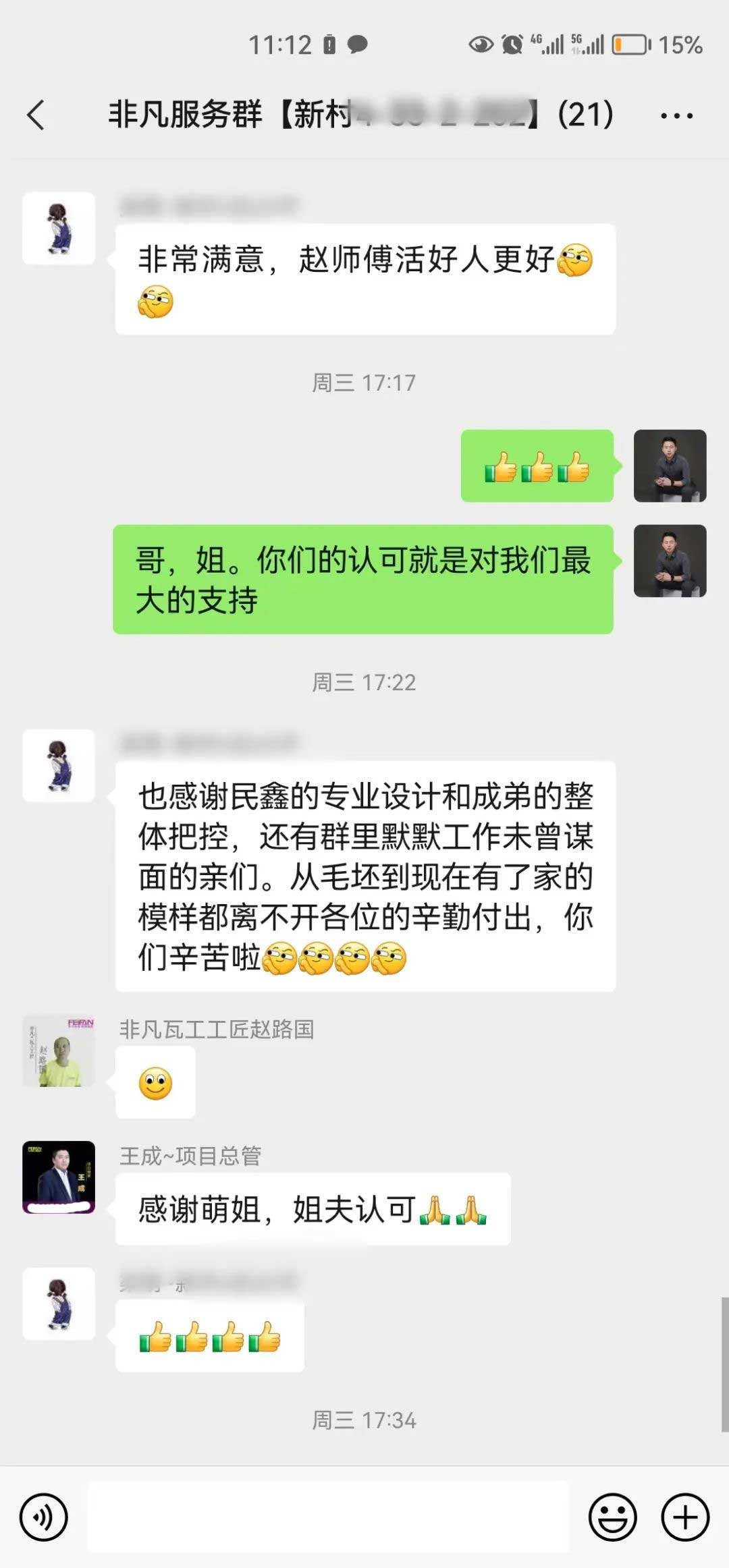Switch to voice message input
Viewport: 729px width, 1568px height.
pyautogui.click(x=44, y=1517)
